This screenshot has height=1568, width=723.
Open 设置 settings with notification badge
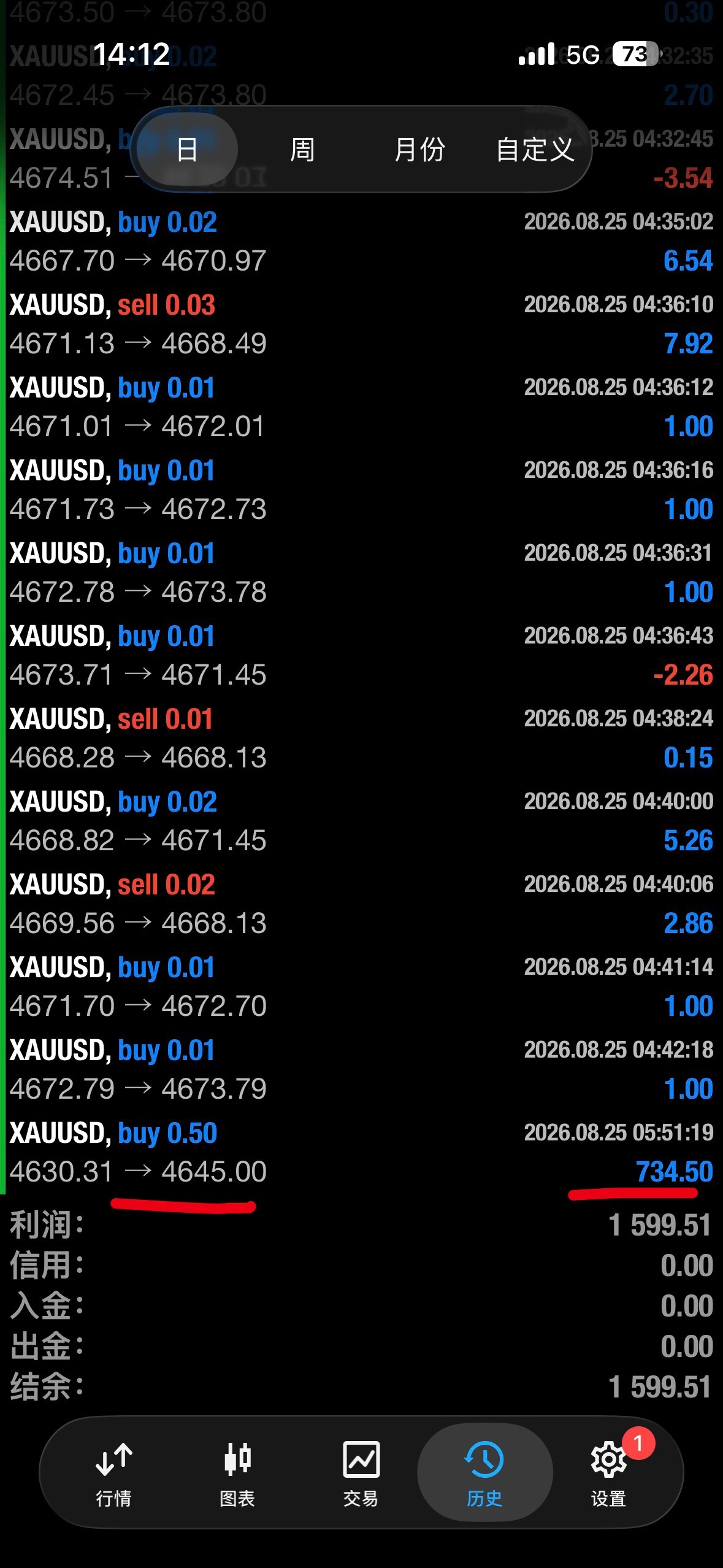[x=608, y=1473]
